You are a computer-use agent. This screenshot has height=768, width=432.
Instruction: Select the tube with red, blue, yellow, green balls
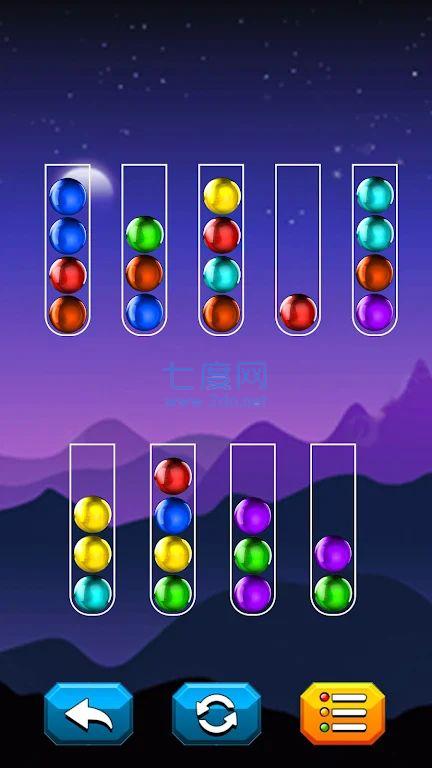173,529
